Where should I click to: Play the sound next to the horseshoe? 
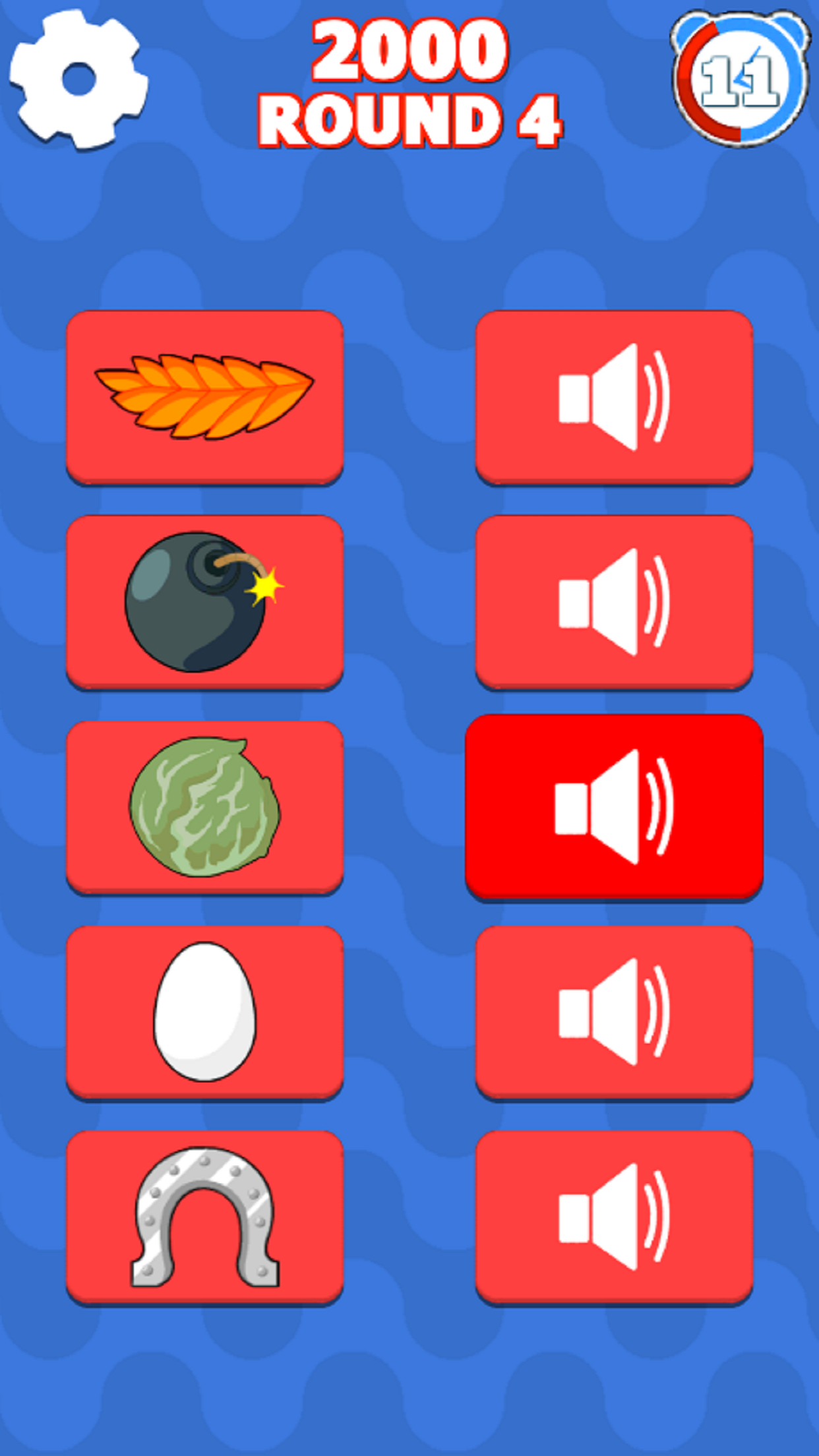point(614,1217)
